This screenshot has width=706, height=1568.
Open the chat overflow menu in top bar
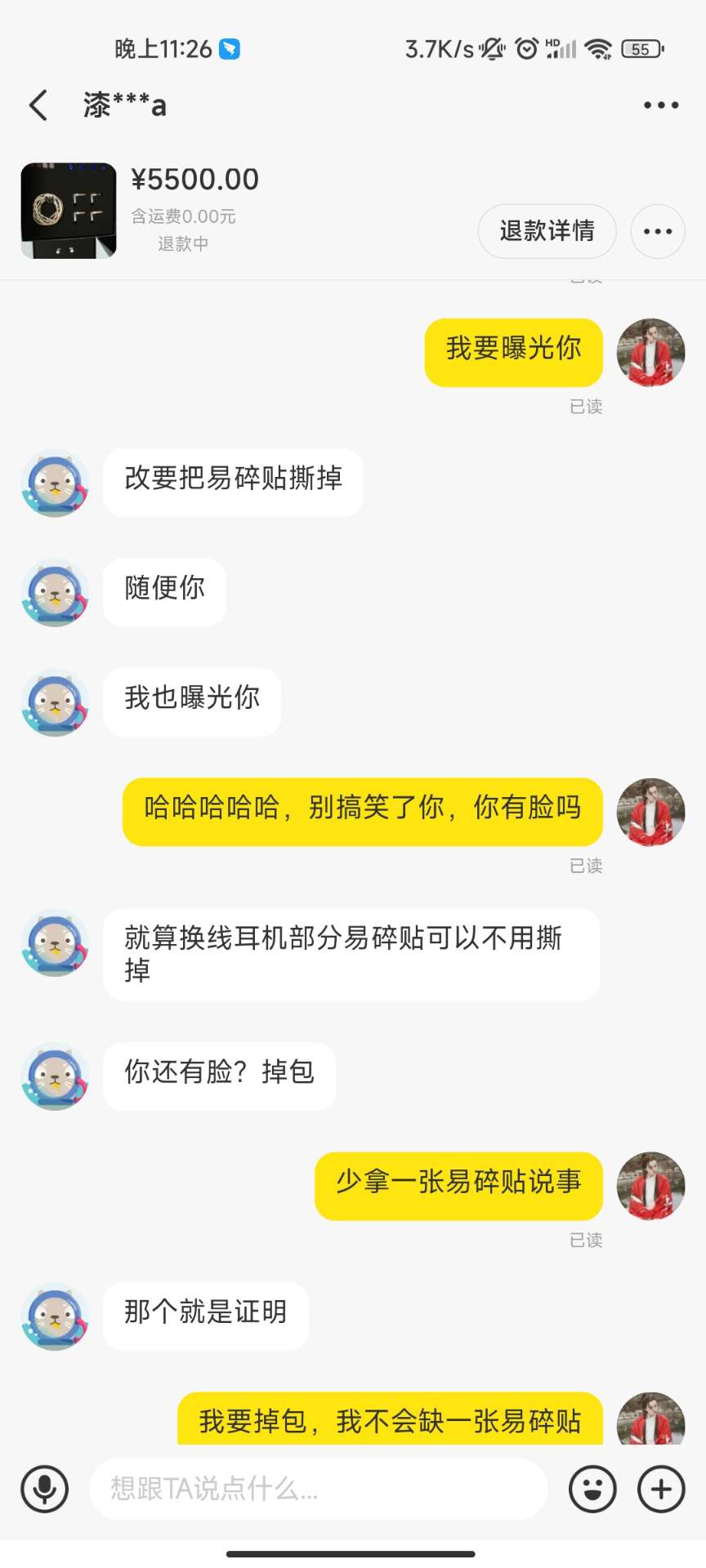pos(660,105)
